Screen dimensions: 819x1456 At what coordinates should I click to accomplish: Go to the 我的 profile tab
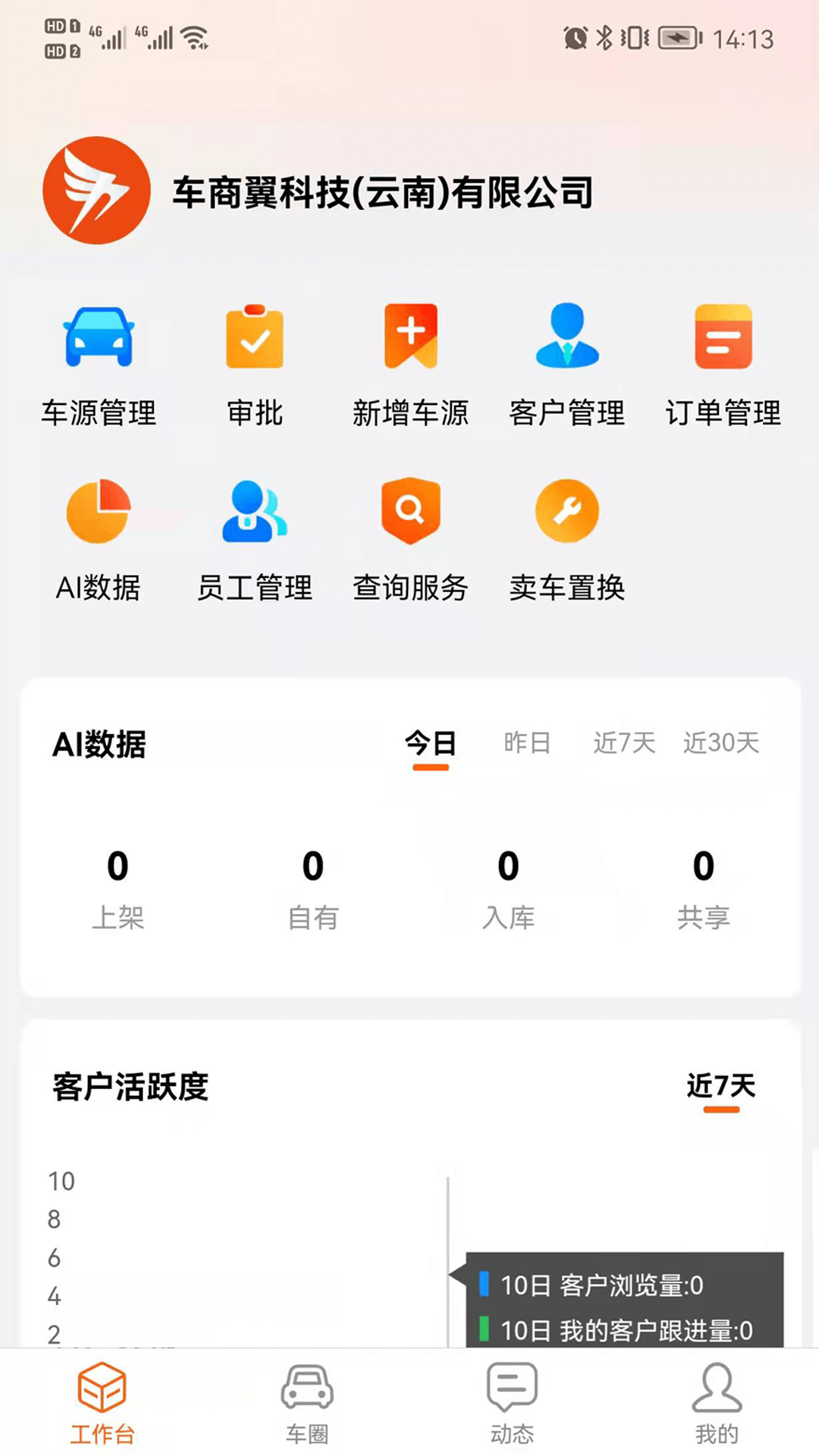click(x=717, y=1403)
